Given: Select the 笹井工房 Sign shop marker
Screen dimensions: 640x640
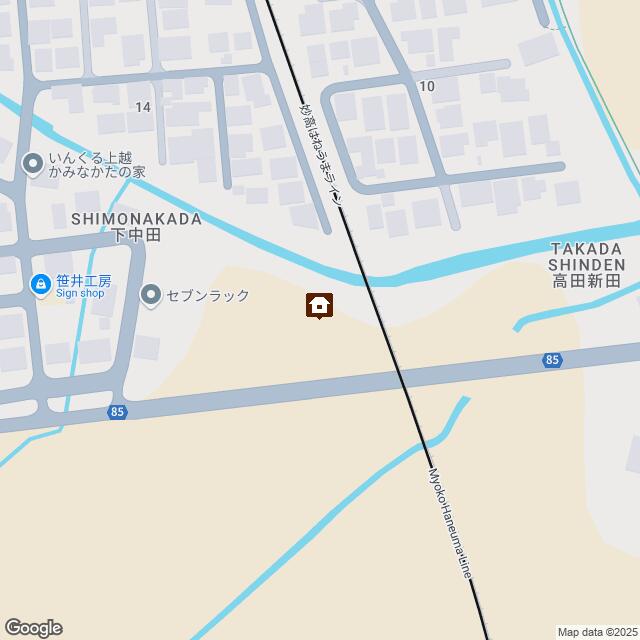Looking at the screenshot, I should coord(40,286).
